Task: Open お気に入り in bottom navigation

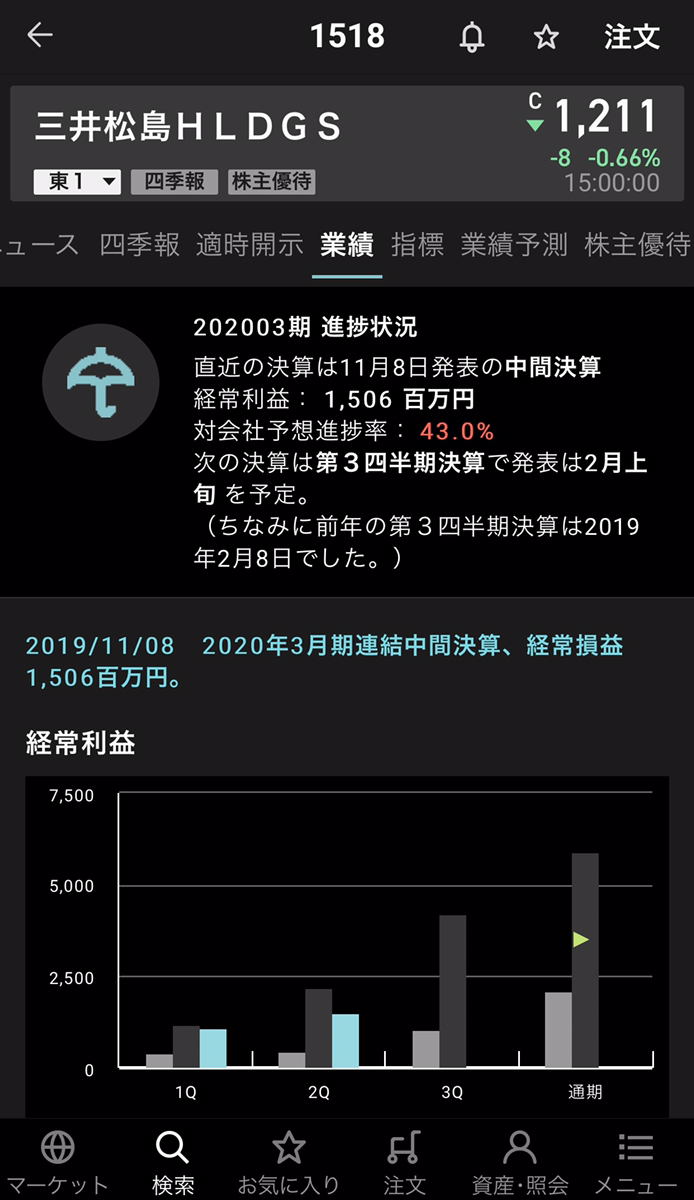Action: pos(289,1162)
